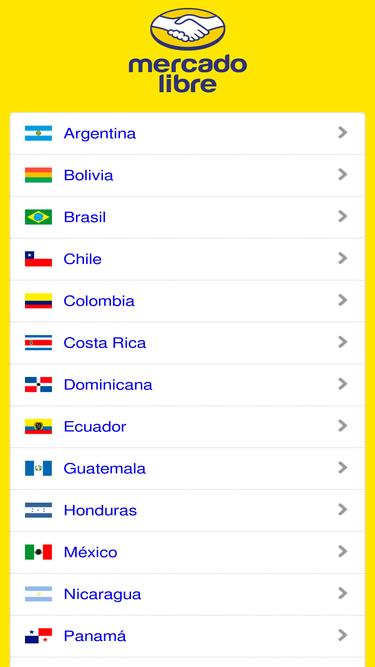The height and width of the screenshot is (667, 375).
Task: Select the Colombia row
Action: pos(188,301)
